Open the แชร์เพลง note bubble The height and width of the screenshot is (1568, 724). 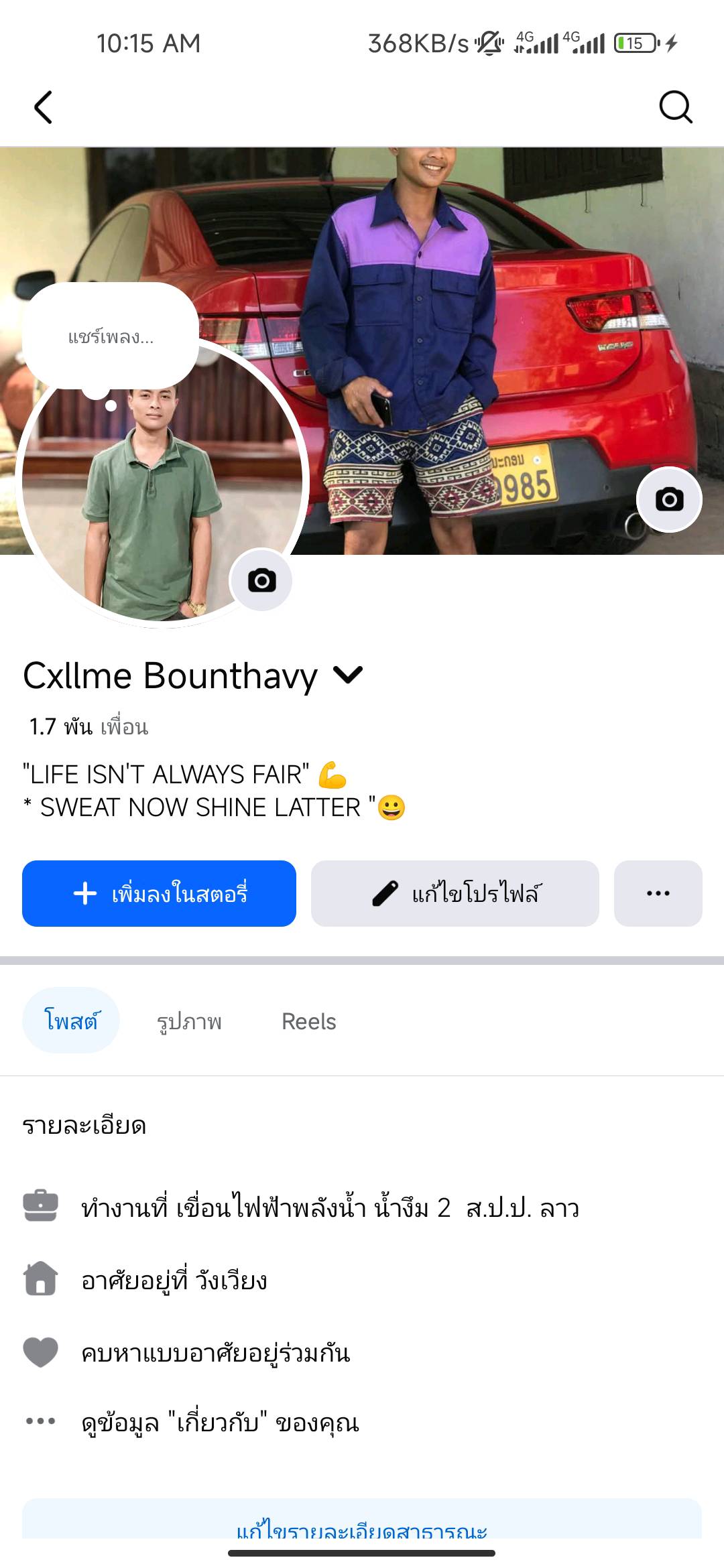pyautogui.click(x=111, y=337)
